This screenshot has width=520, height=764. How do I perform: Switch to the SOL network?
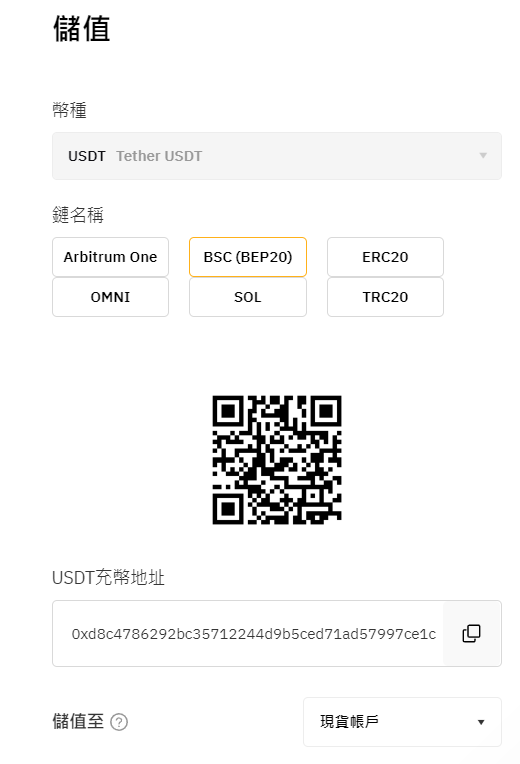248,297
